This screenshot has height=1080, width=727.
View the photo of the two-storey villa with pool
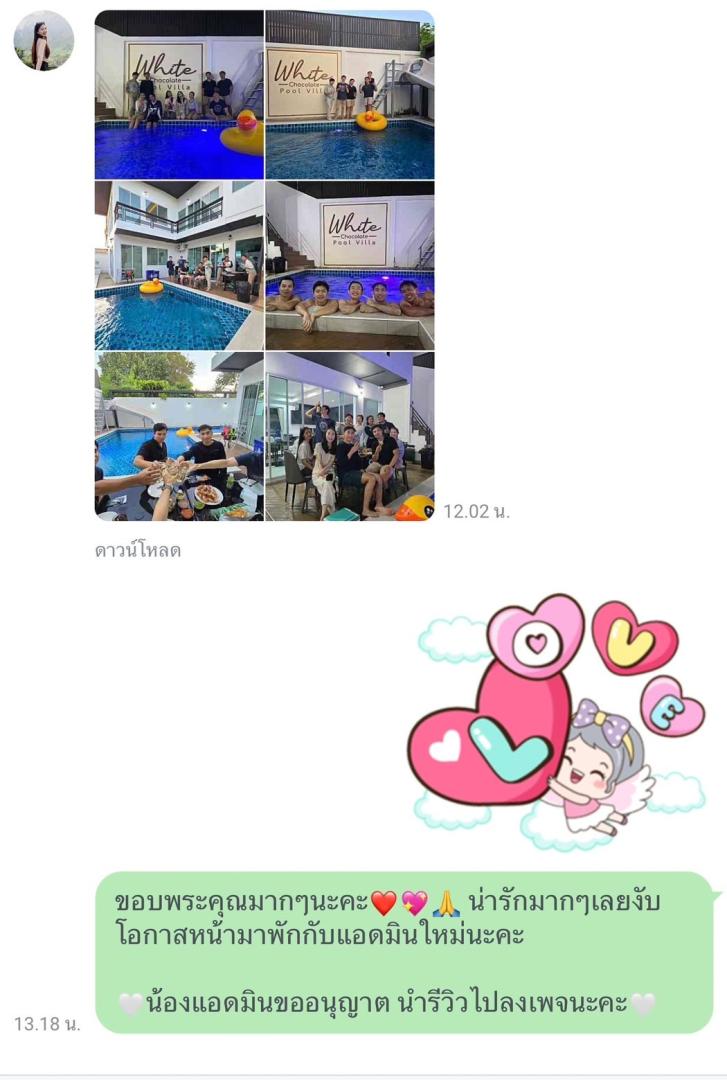tap(179, 265)
